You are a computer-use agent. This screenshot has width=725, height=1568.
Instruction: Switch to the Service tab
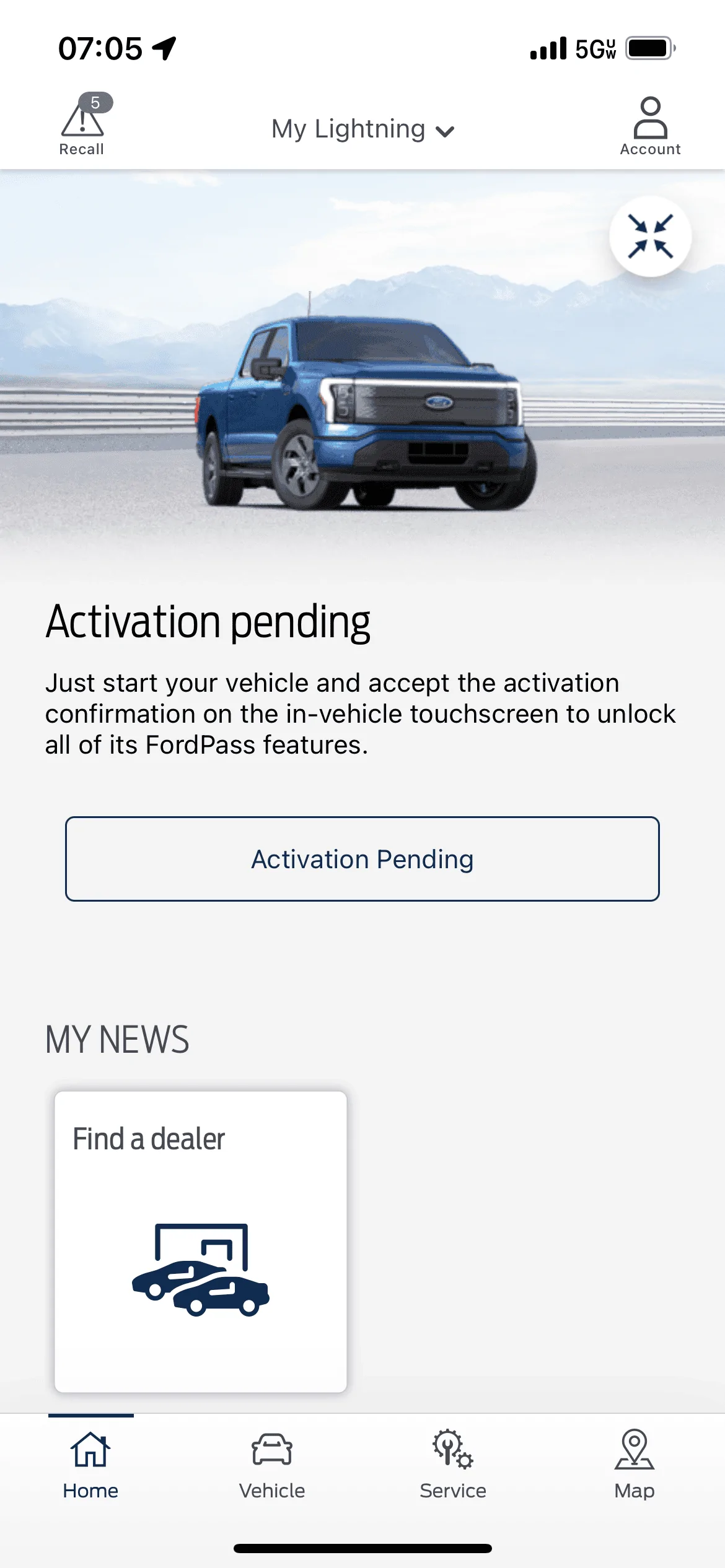(x=453, y=1465)
